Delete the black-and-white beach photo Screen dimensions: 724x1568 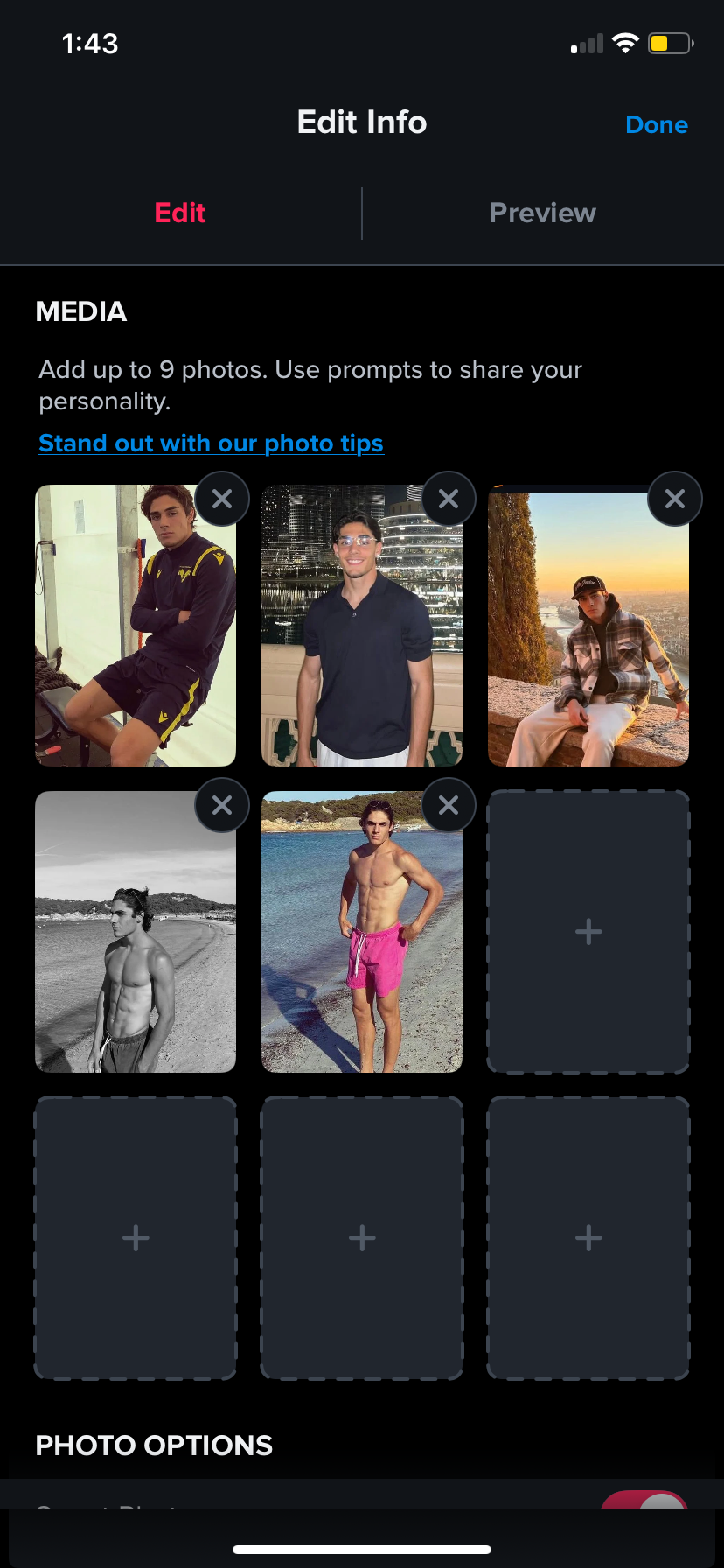click(x=222, y=805)
